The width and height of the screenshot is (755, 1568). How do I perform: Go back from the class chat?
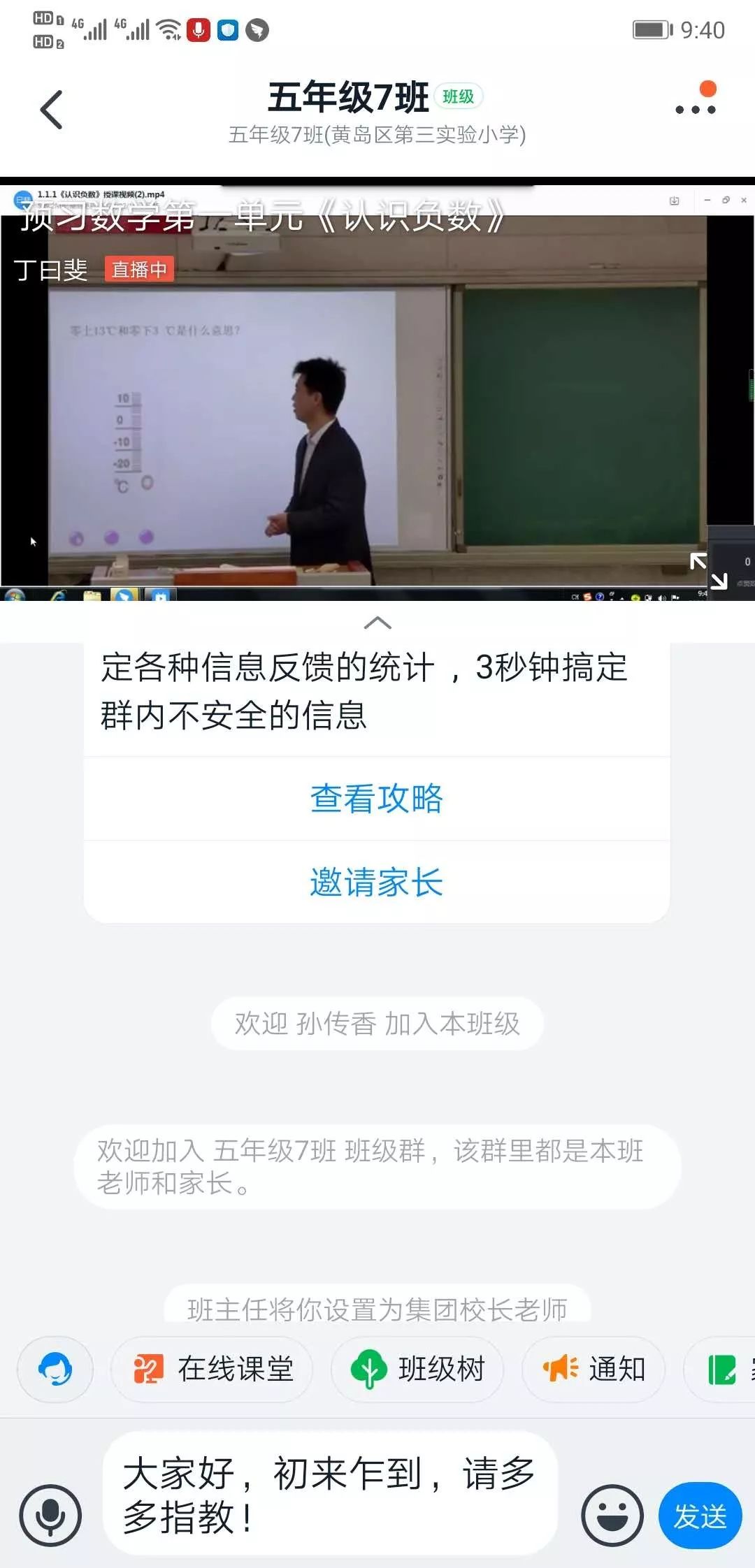pyautogui.click(x=52, y=110)
